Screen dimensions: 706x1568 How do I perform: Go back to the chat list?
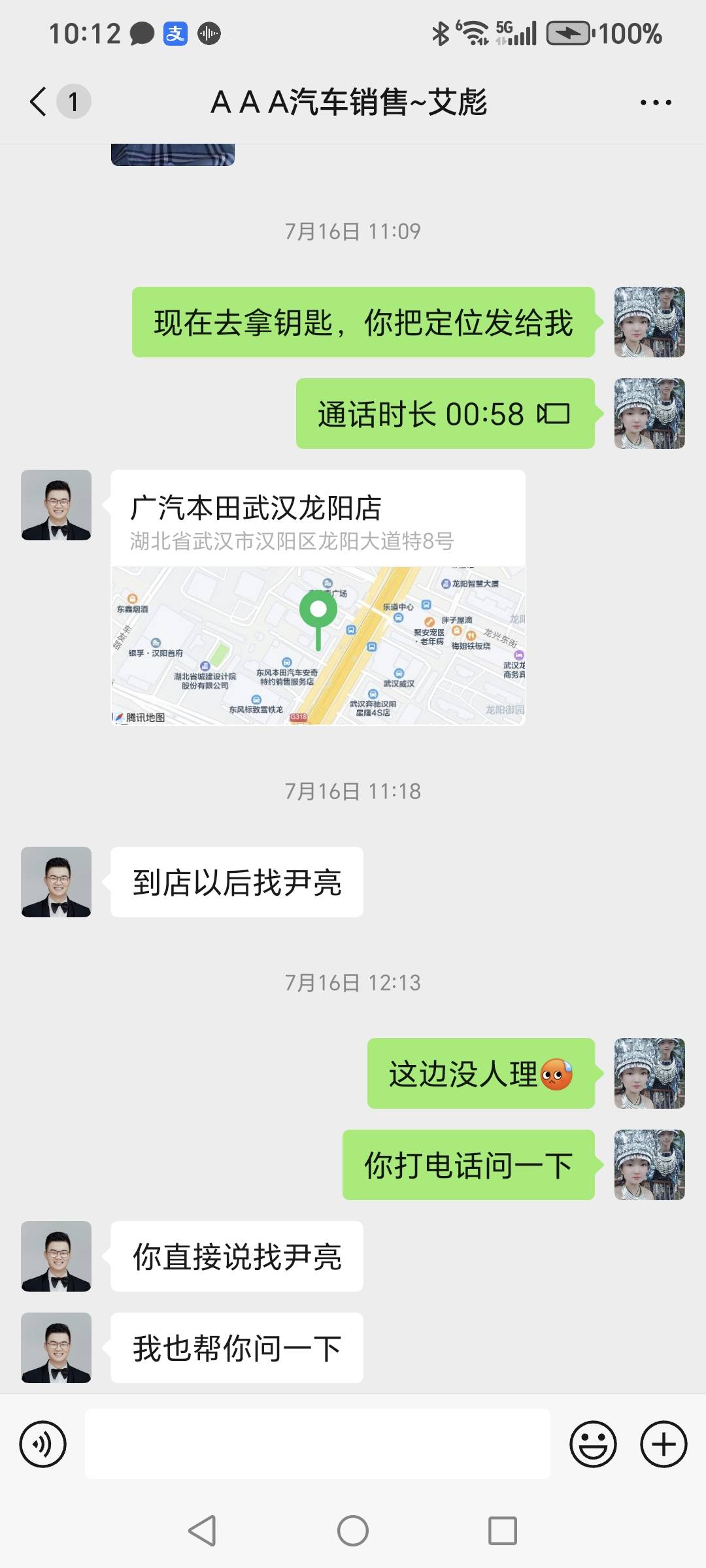tap(39, 102)
